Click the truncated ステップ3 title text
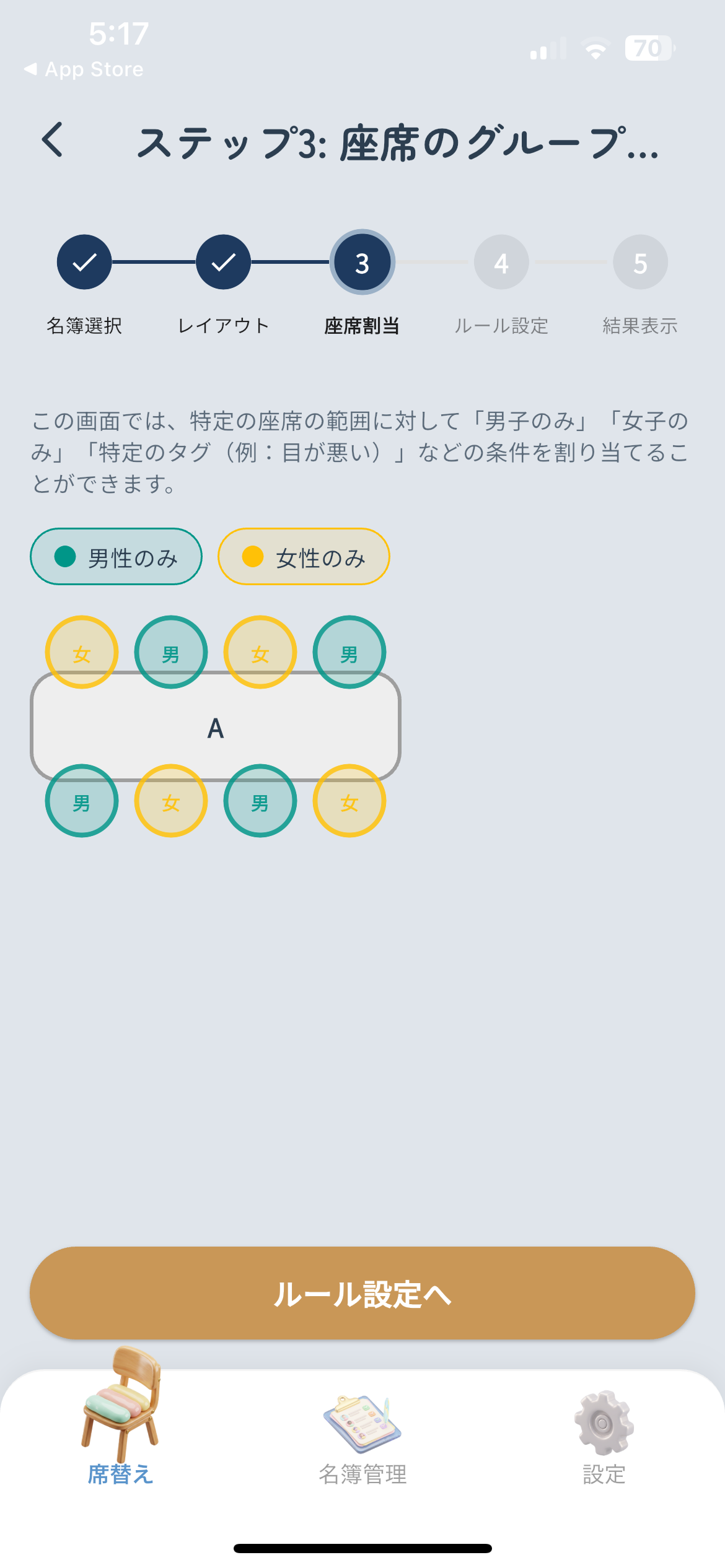This screenshot has width=725, height=1568. pos(400,143)
